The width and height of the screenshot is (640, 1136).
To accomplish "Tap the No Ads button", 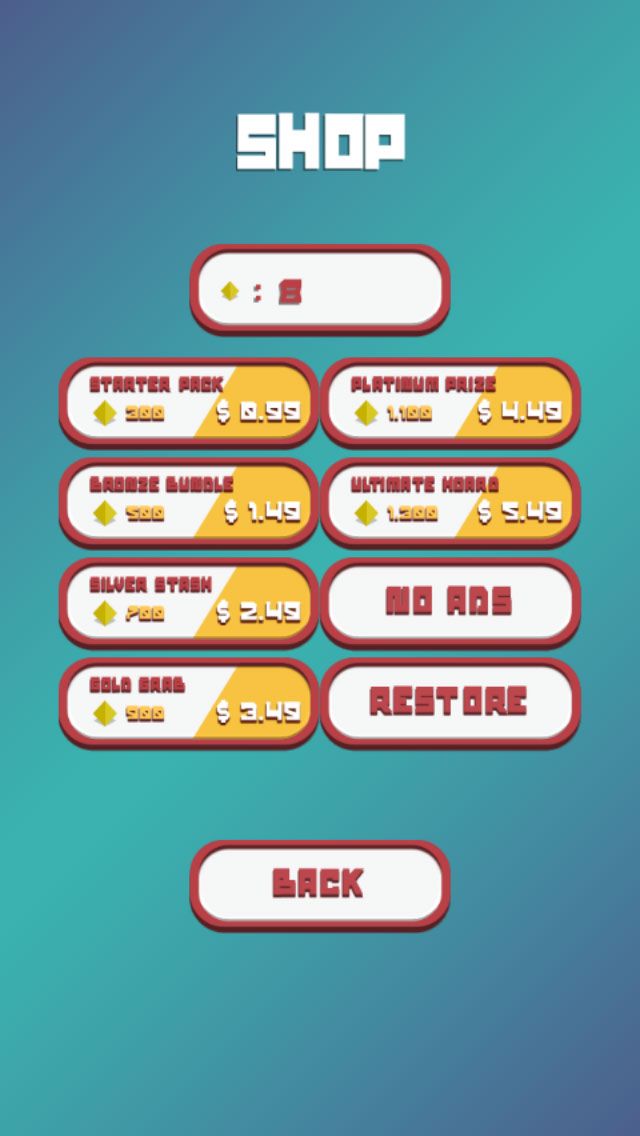I will pos(450,600).
